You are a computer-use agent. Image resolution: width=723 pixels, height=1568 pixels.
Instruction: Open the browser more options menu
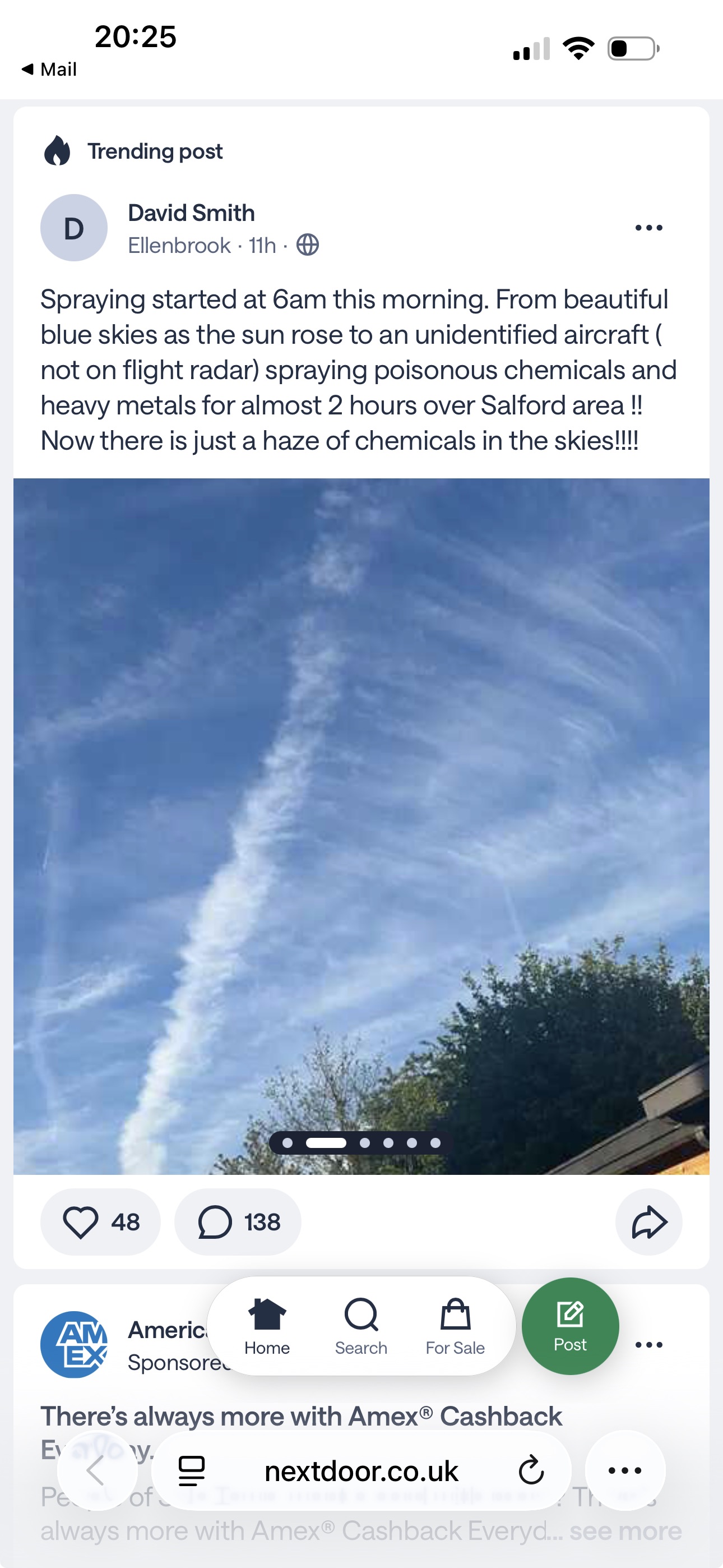(x=625, y=1470)
